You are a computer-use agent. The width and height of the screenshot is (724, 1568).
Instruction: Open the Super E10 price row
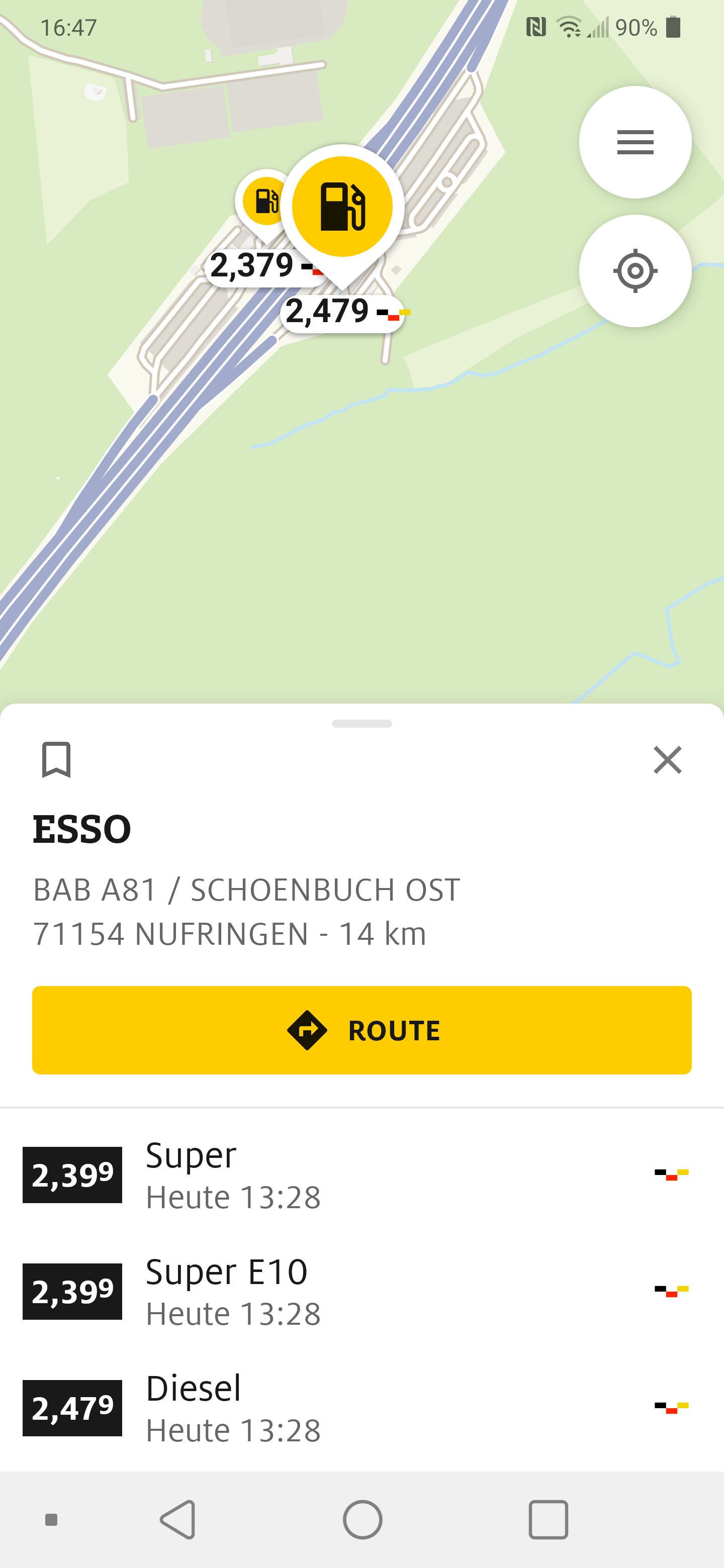pos(361,1291)
